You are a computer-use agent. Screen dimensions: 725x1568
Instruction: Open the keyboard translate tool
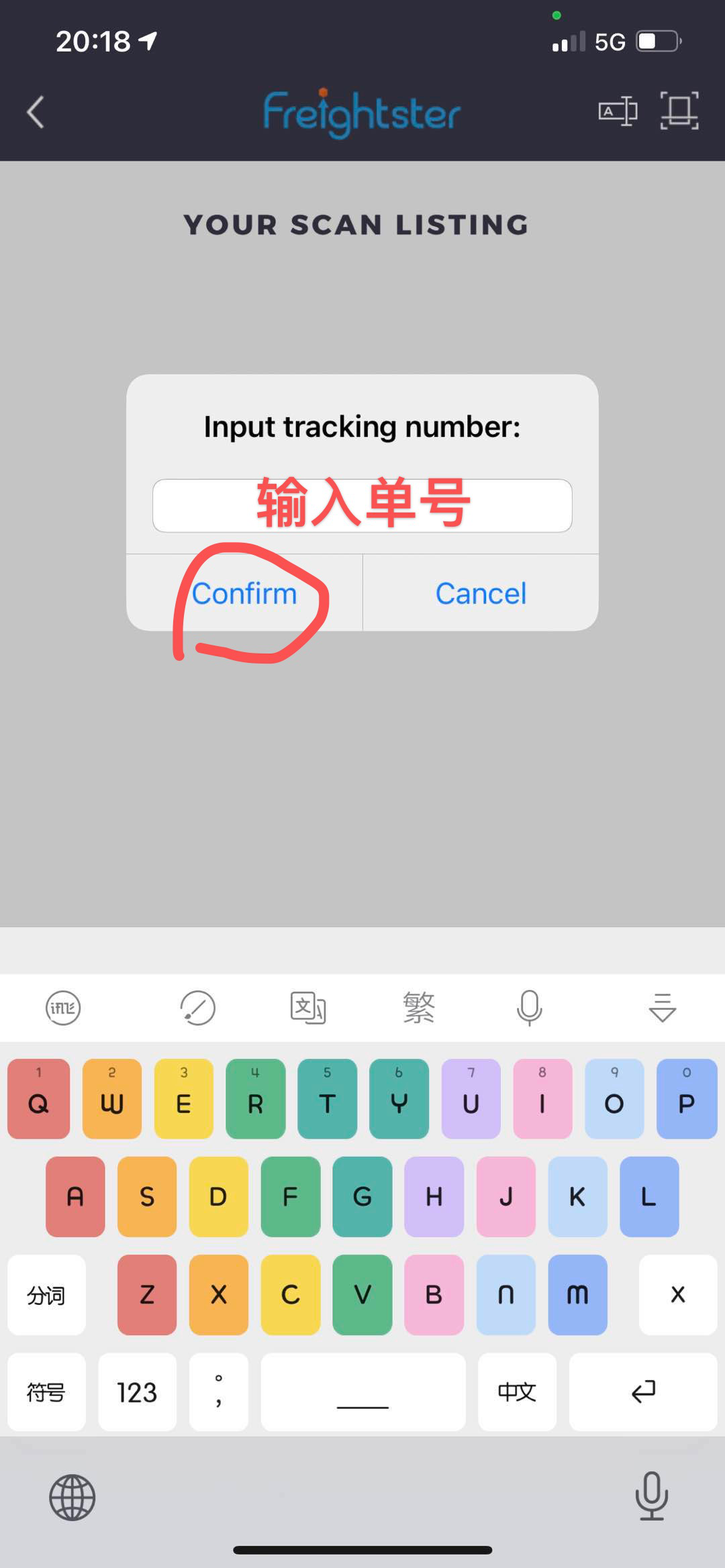pyautogui.click(x=308, y=1008)
